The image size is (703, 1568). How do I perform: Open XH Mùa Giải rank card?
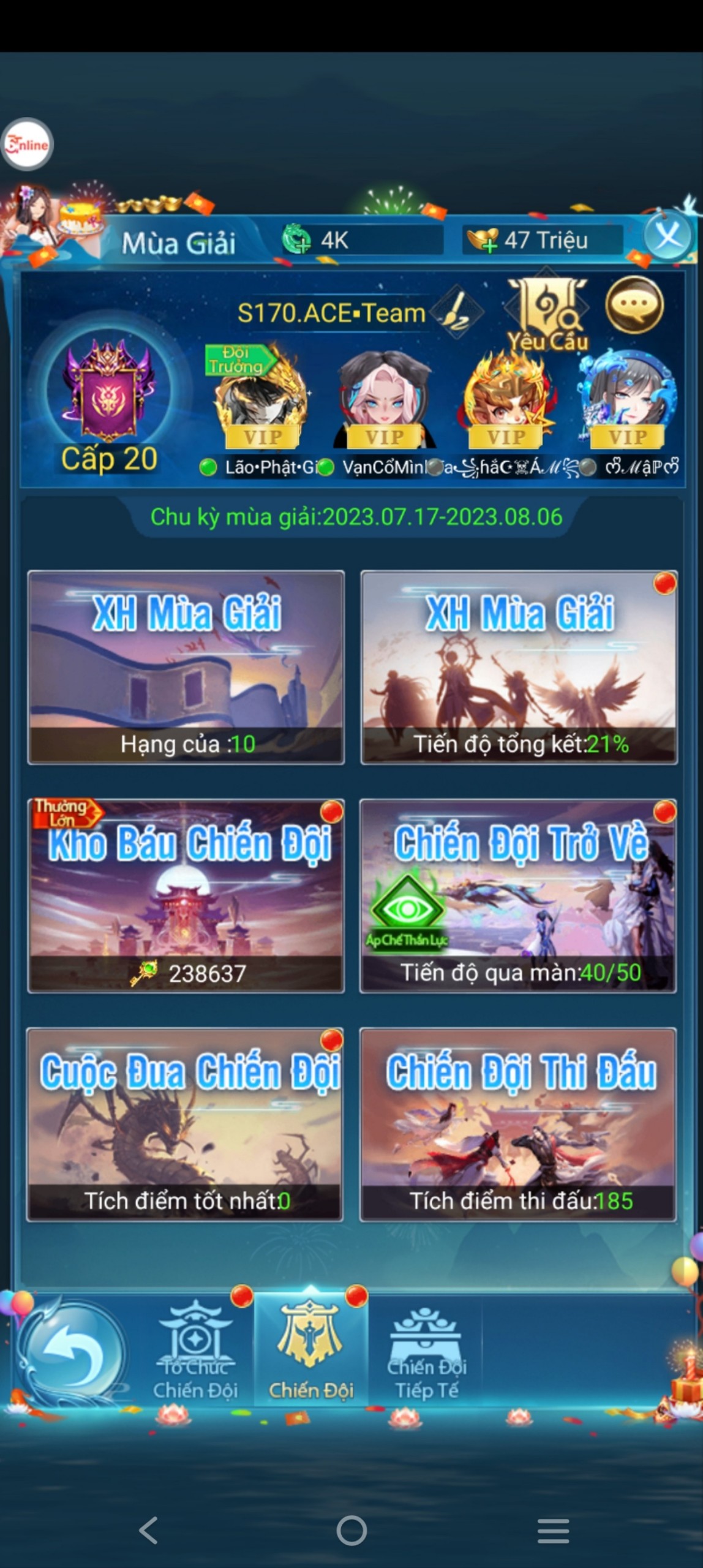[186, 668]
